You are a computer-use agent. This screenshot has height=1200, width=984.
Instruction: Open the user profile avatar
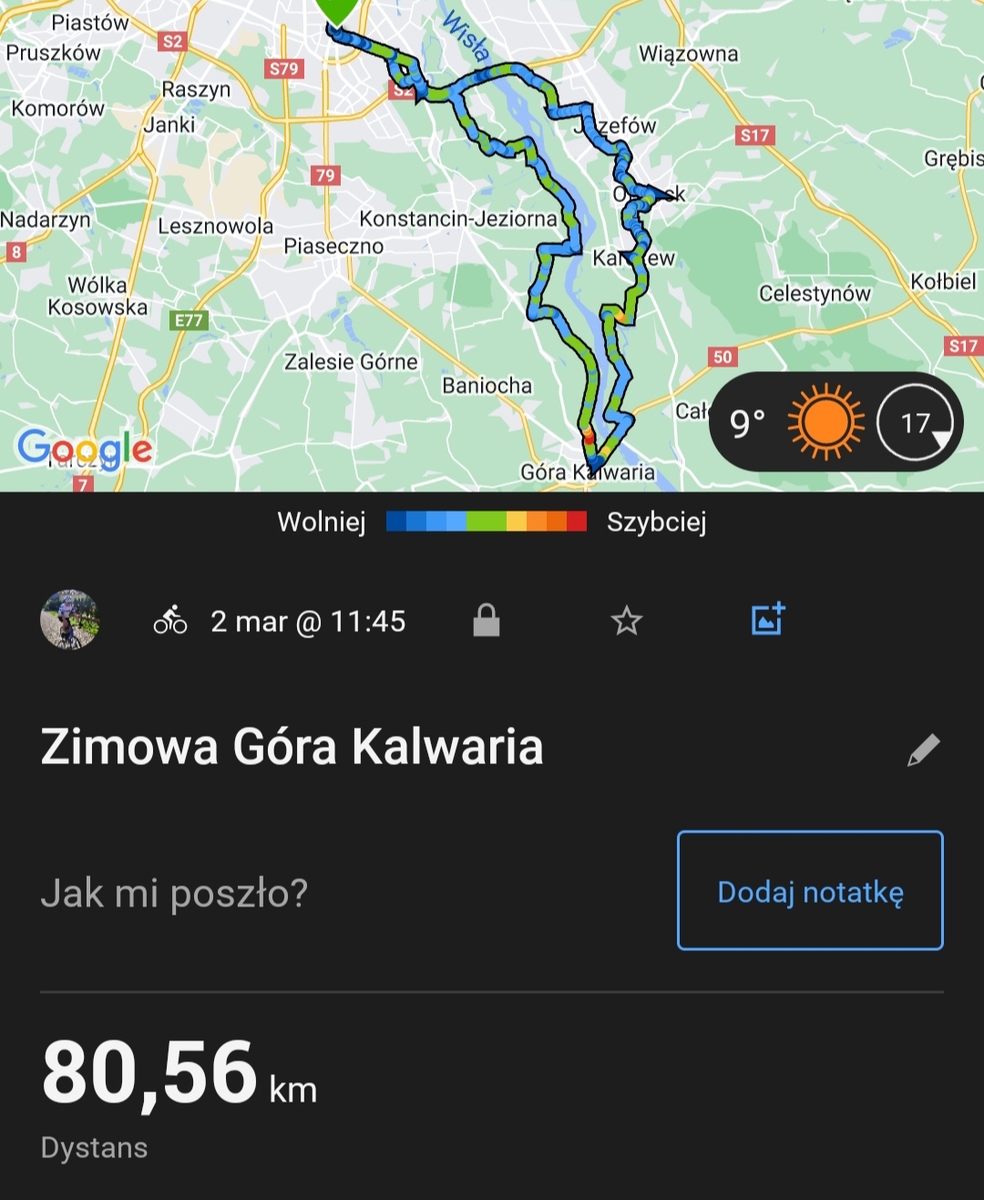69,620
